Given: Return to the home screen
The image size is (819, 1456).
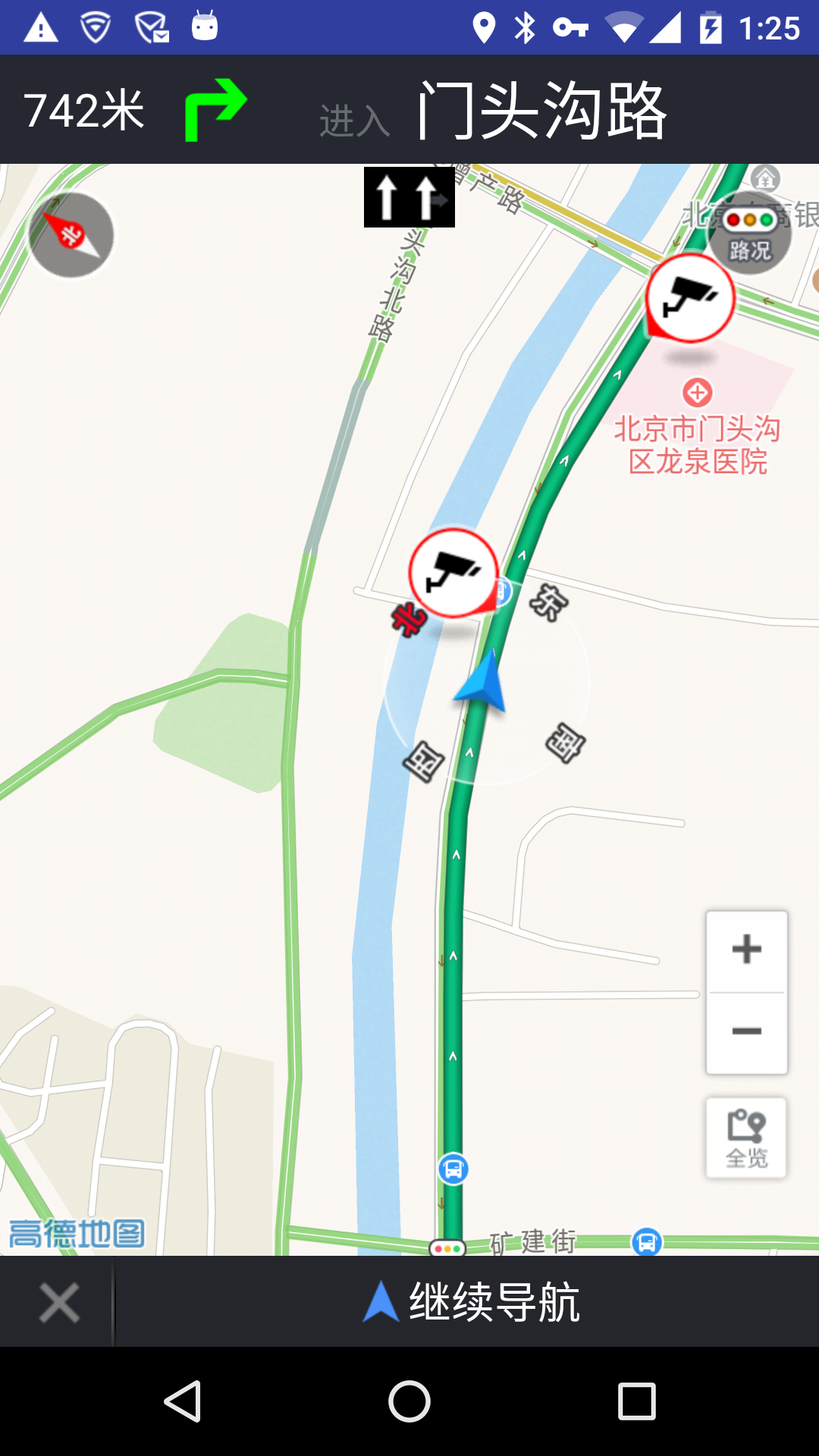Looking at the screenshot, I should 409,1401.
